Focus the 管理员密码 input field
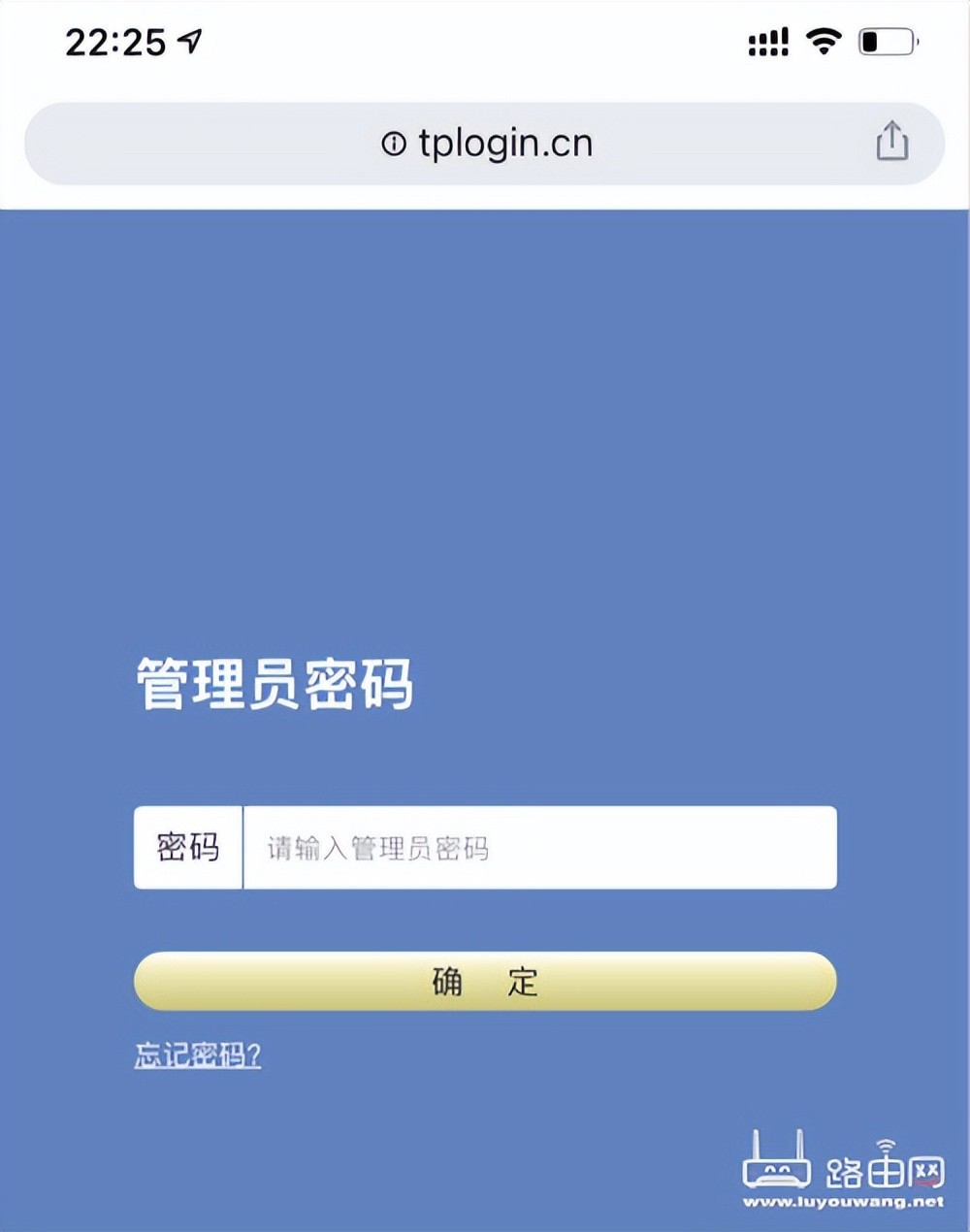Screen dimensions: 970x1232 [x=538, y=848]
